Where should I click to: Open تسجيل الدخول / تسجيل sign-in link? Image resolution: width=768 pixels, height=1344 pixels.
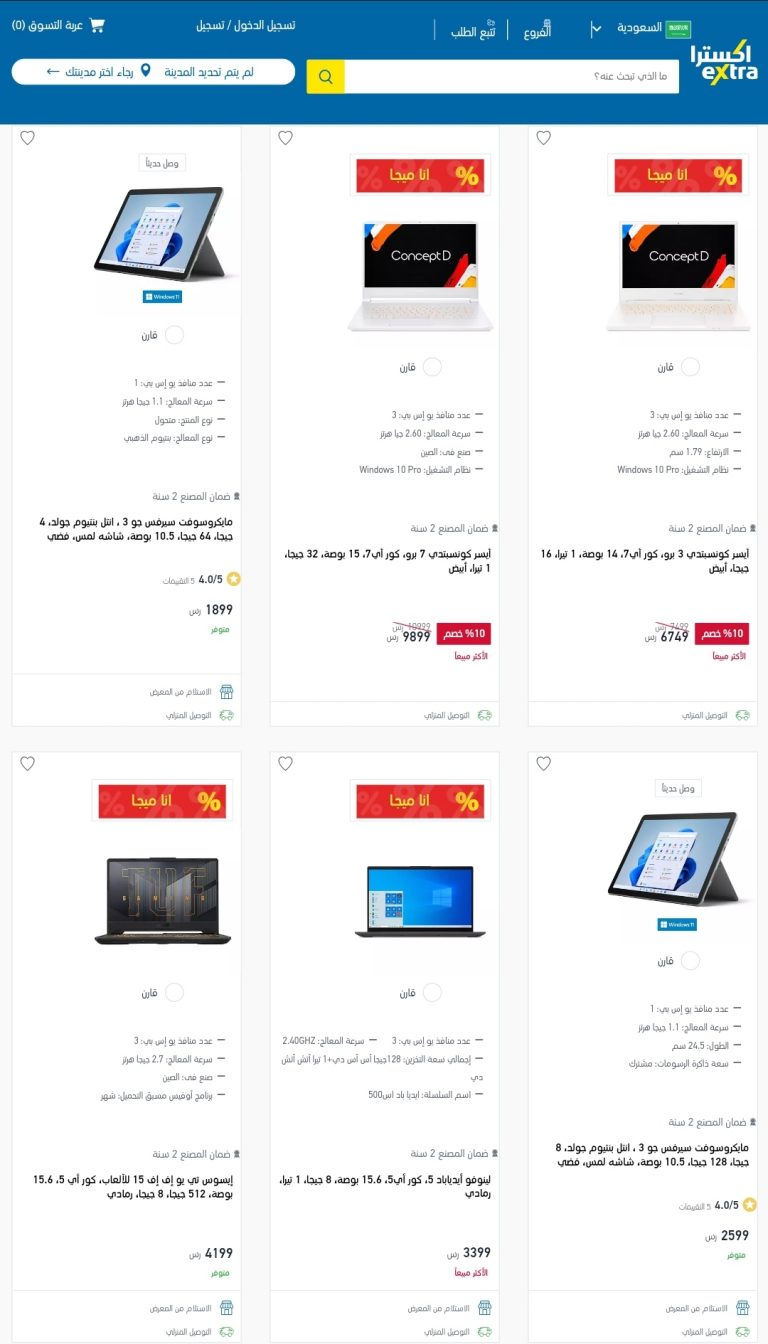pos(246,25)
